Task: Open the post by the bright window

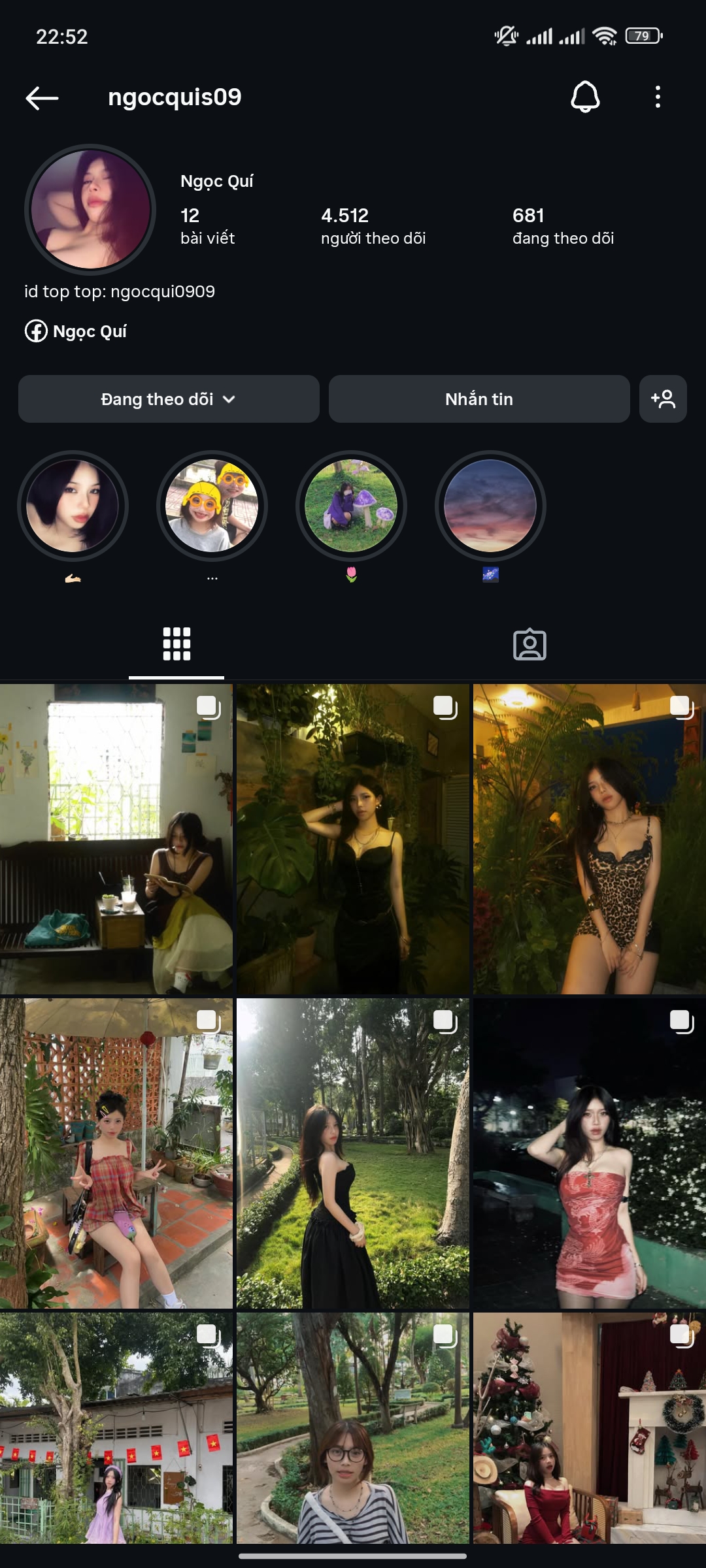Action: pyautogui.click(x=116, y=840)
